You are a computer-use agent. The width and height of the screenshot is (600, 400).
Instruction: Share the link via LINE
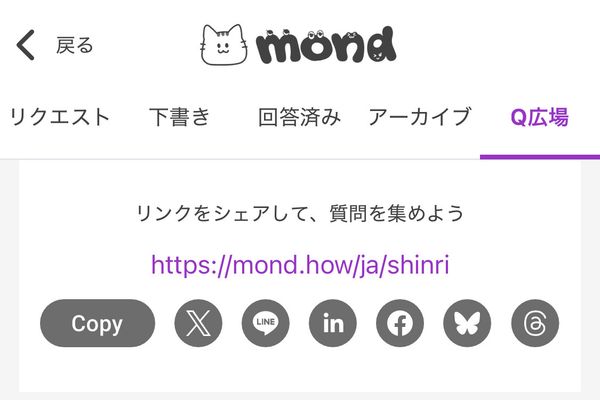coord(266,323)
